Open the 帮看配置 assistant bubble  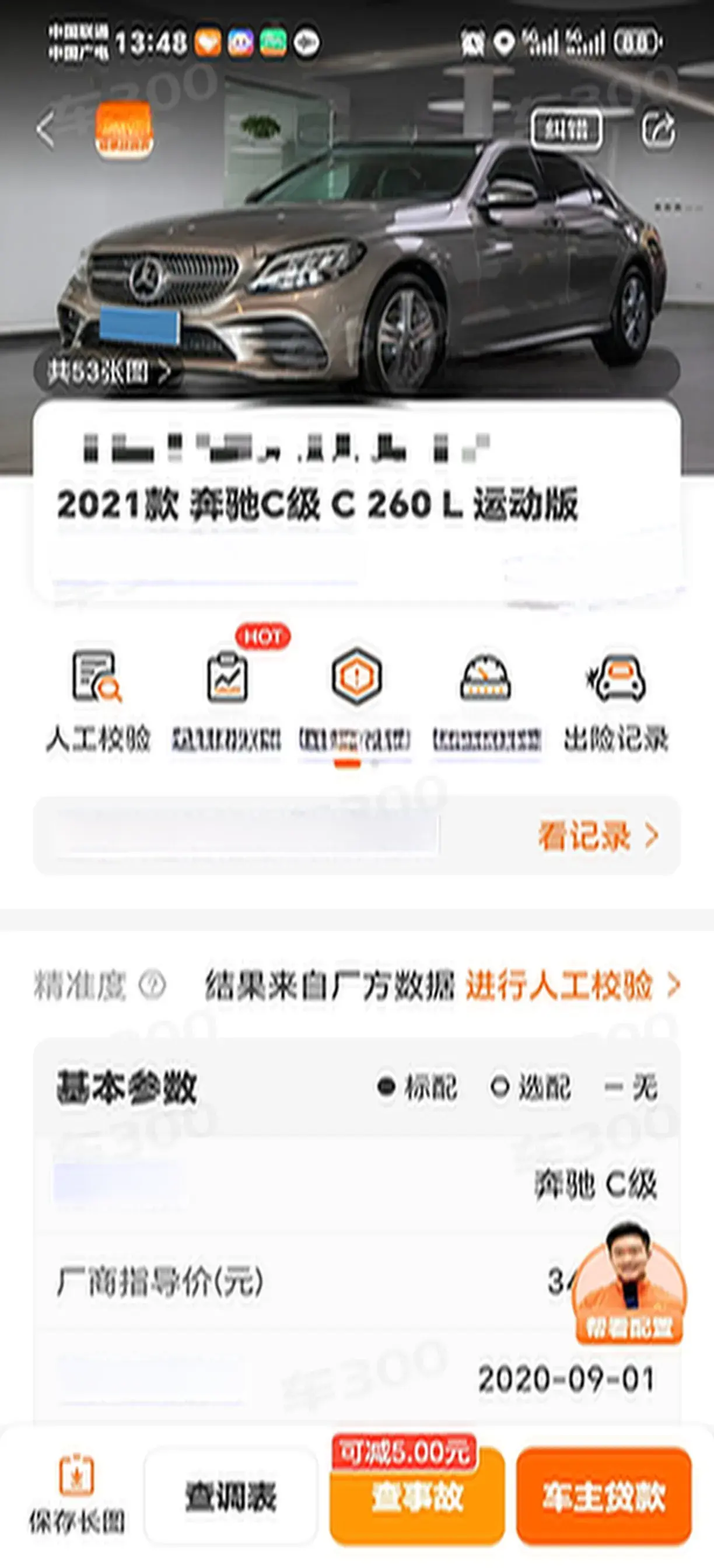(629, 1284)
